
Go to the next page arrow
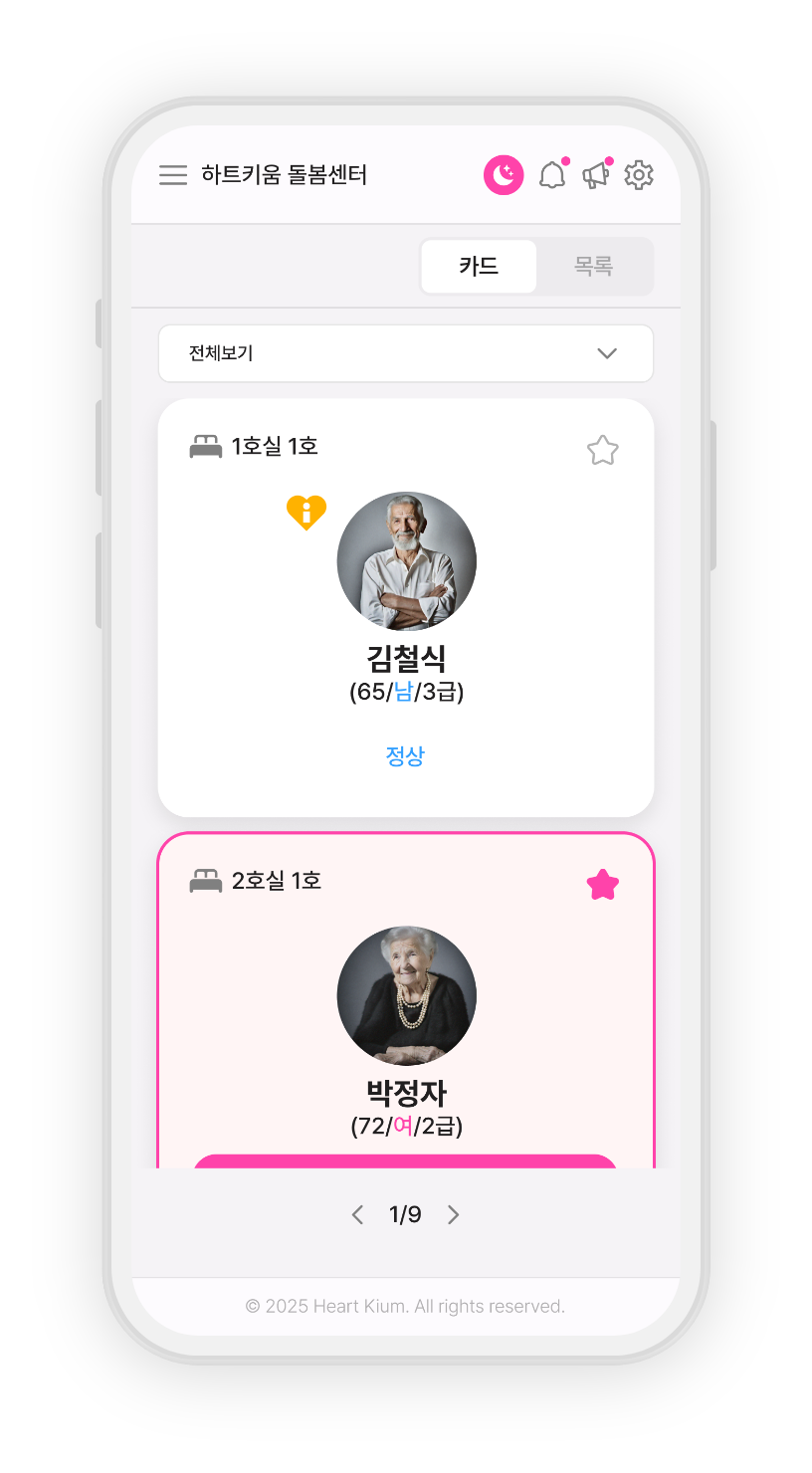point(454,1214)
